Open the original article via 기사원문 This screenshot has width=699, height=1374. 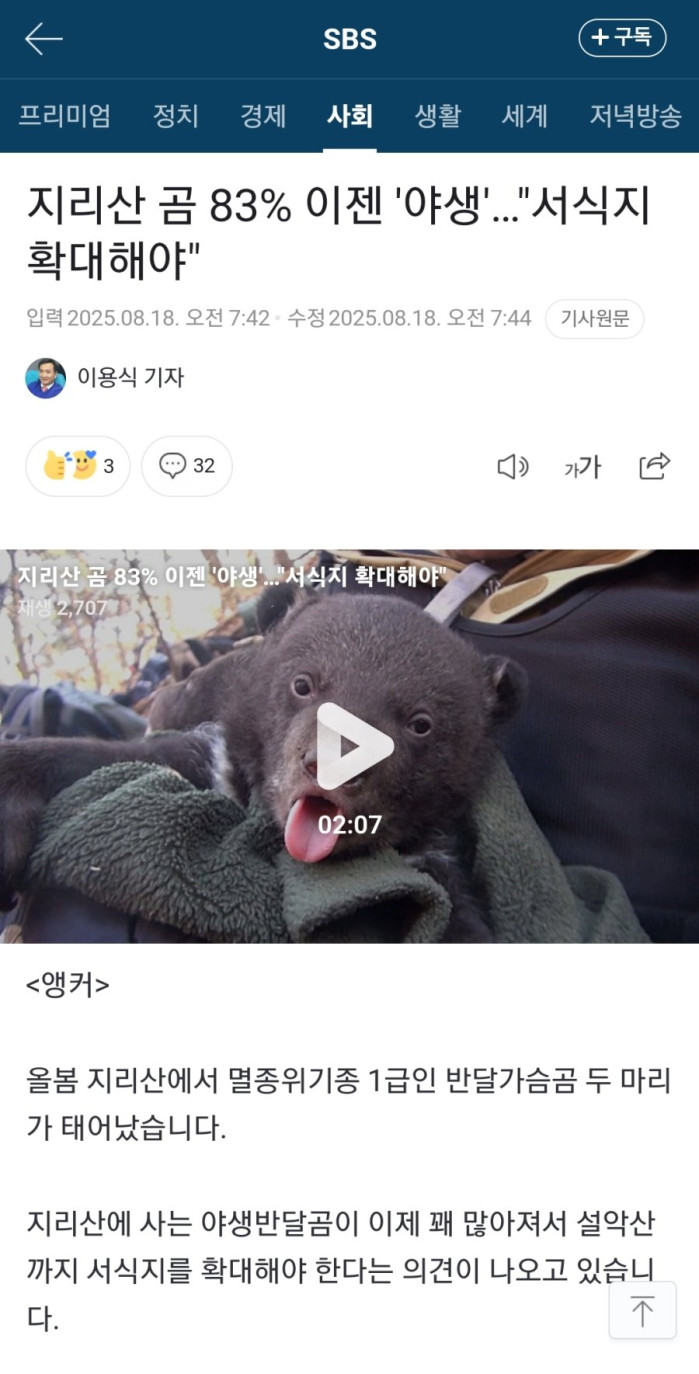point(594,319)
